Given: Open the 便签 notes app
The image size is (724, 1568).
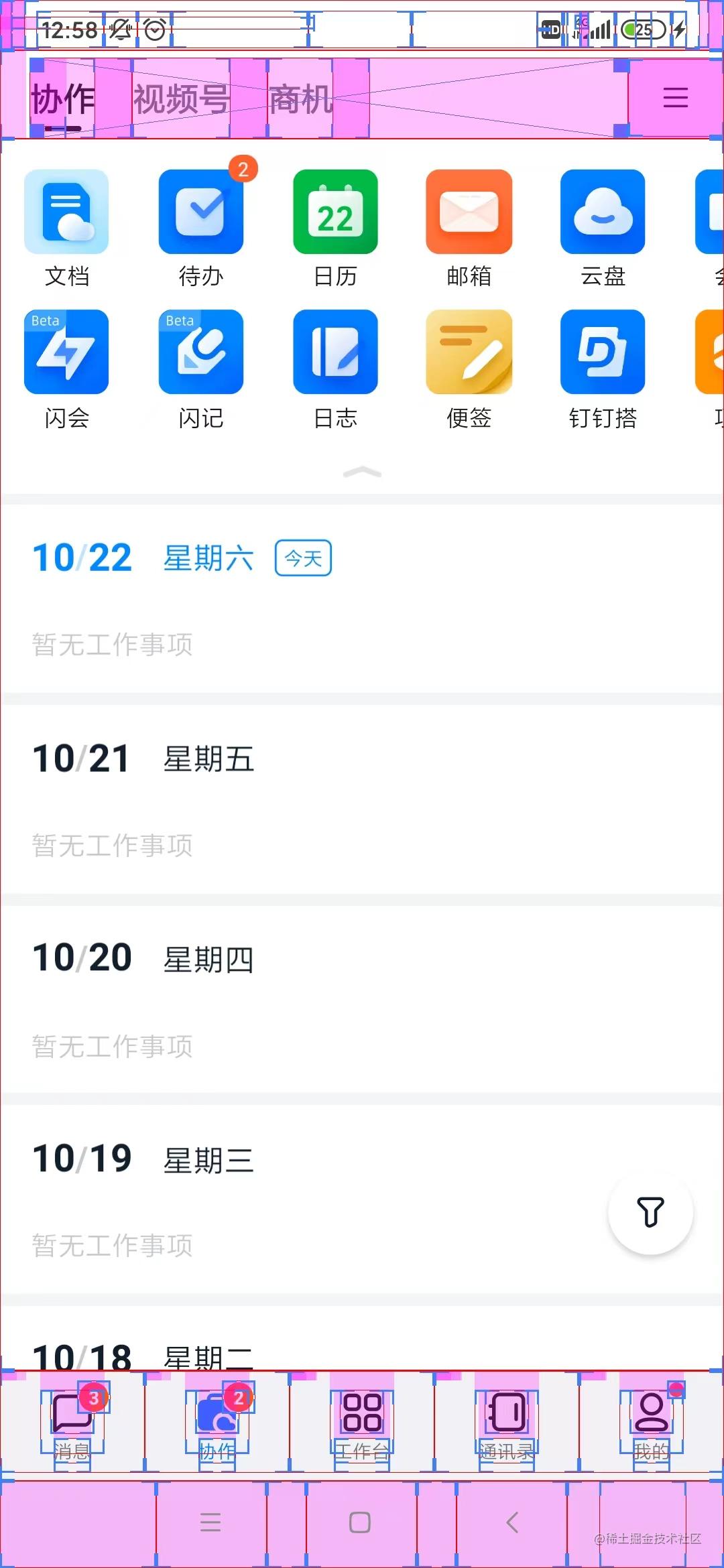Looking at the screenshot, I should click(x=469, y=352).
